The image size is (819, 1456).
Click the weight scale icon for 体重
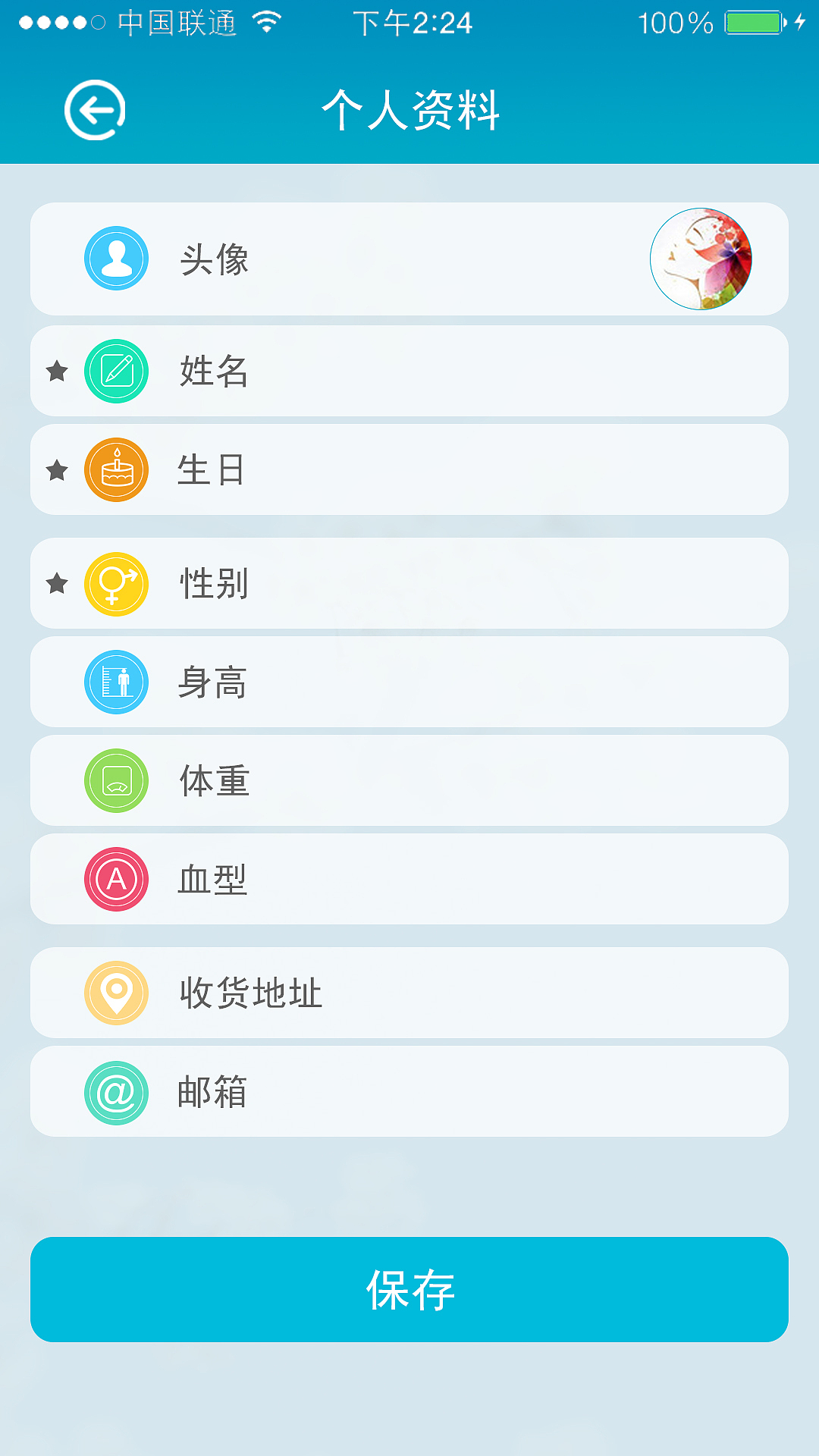116,780
